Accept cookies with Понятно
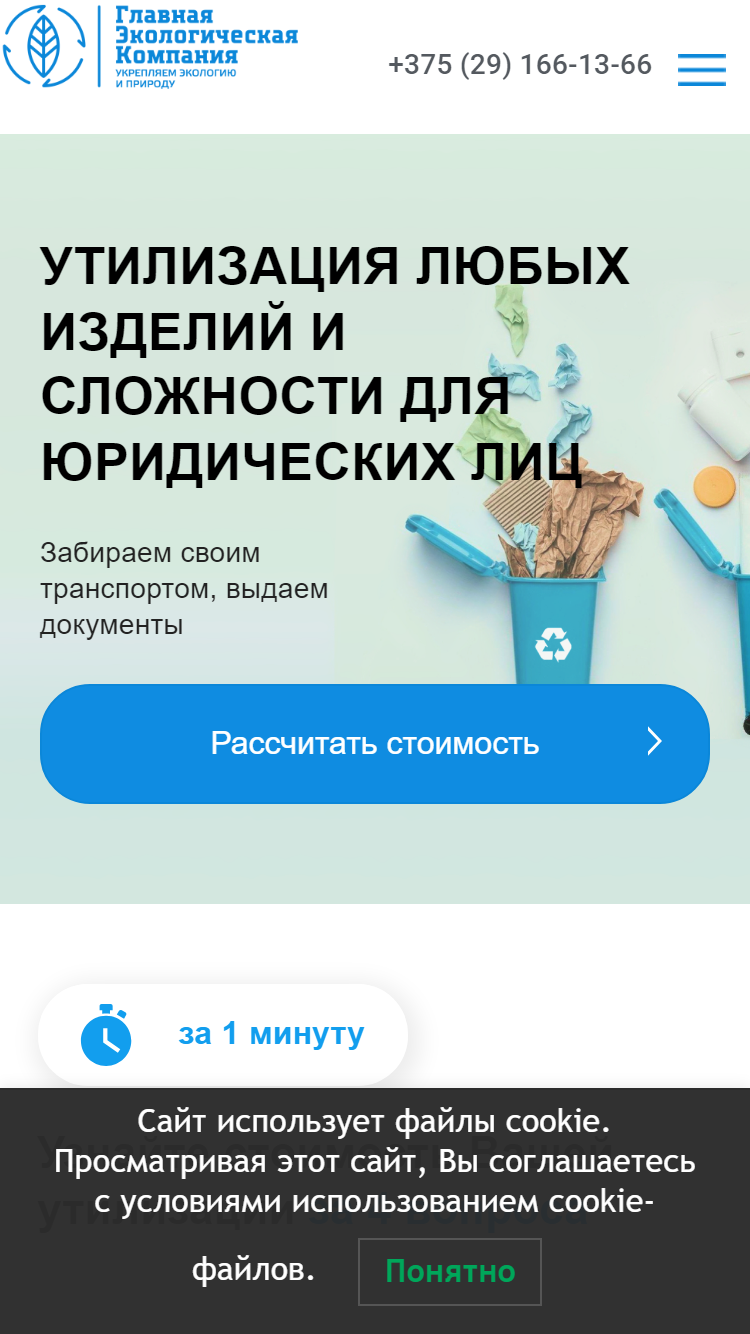The image size is (750, 1334). (450, 1272)
